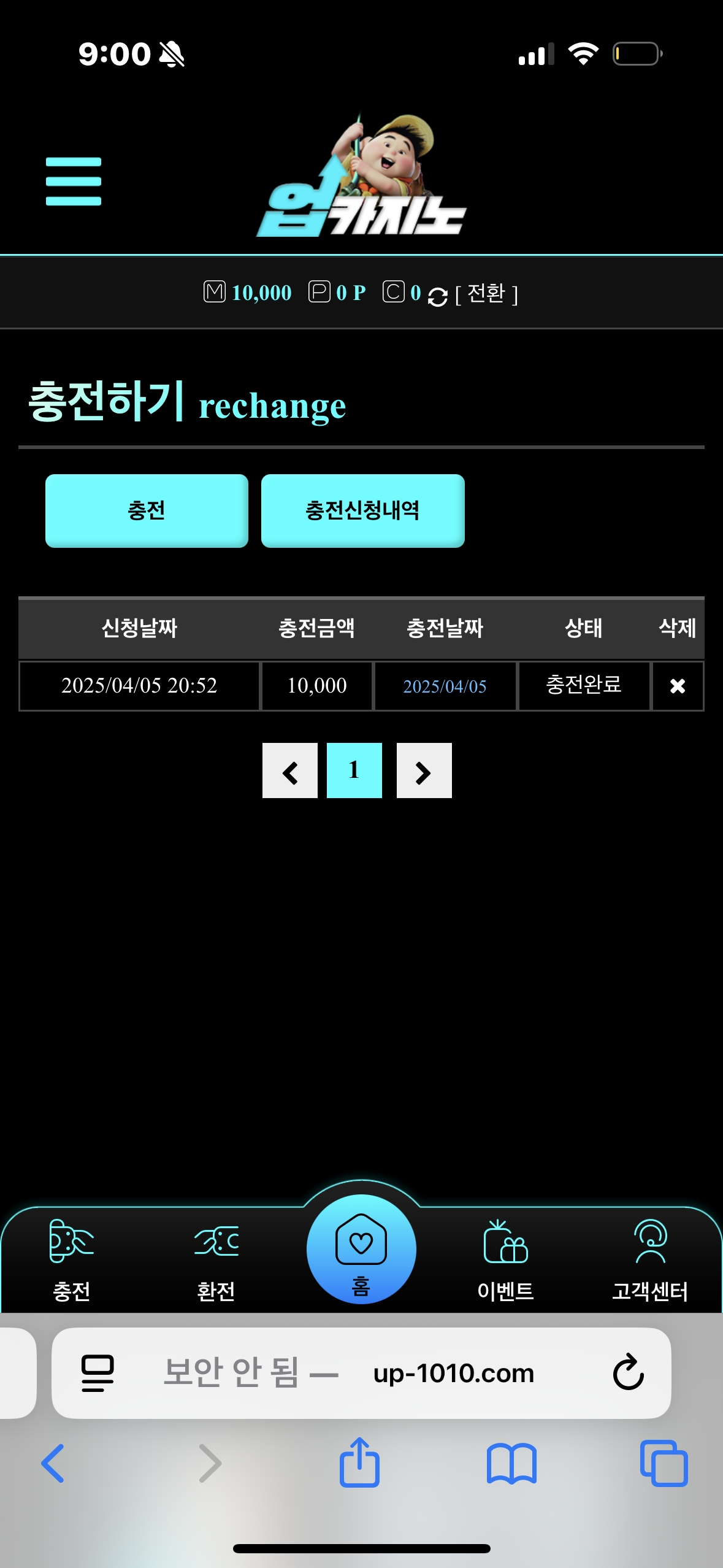
Task: Open the hamburger drawer menu
Action: tap(73, 181)
